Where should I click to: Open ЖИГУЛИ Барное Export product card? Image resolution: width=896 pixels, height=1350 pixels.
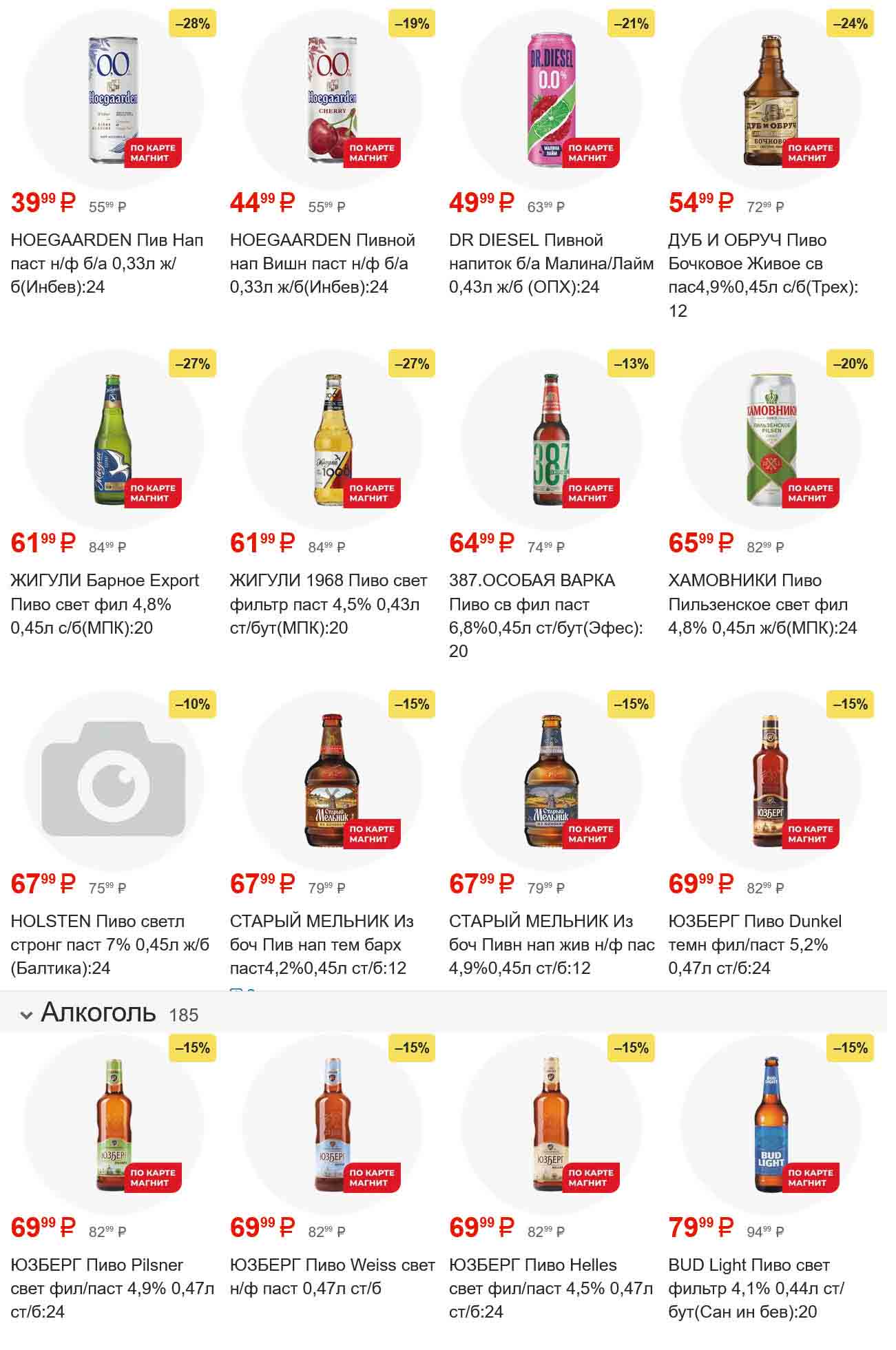(x=114, y=439)
